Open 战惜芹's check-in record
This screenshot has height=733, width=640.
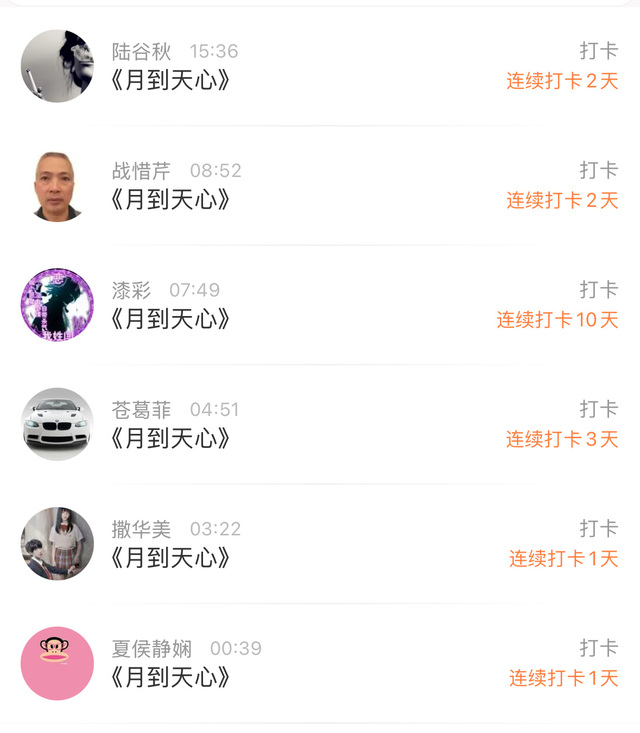pyautogui.click(x=320, y=185)
